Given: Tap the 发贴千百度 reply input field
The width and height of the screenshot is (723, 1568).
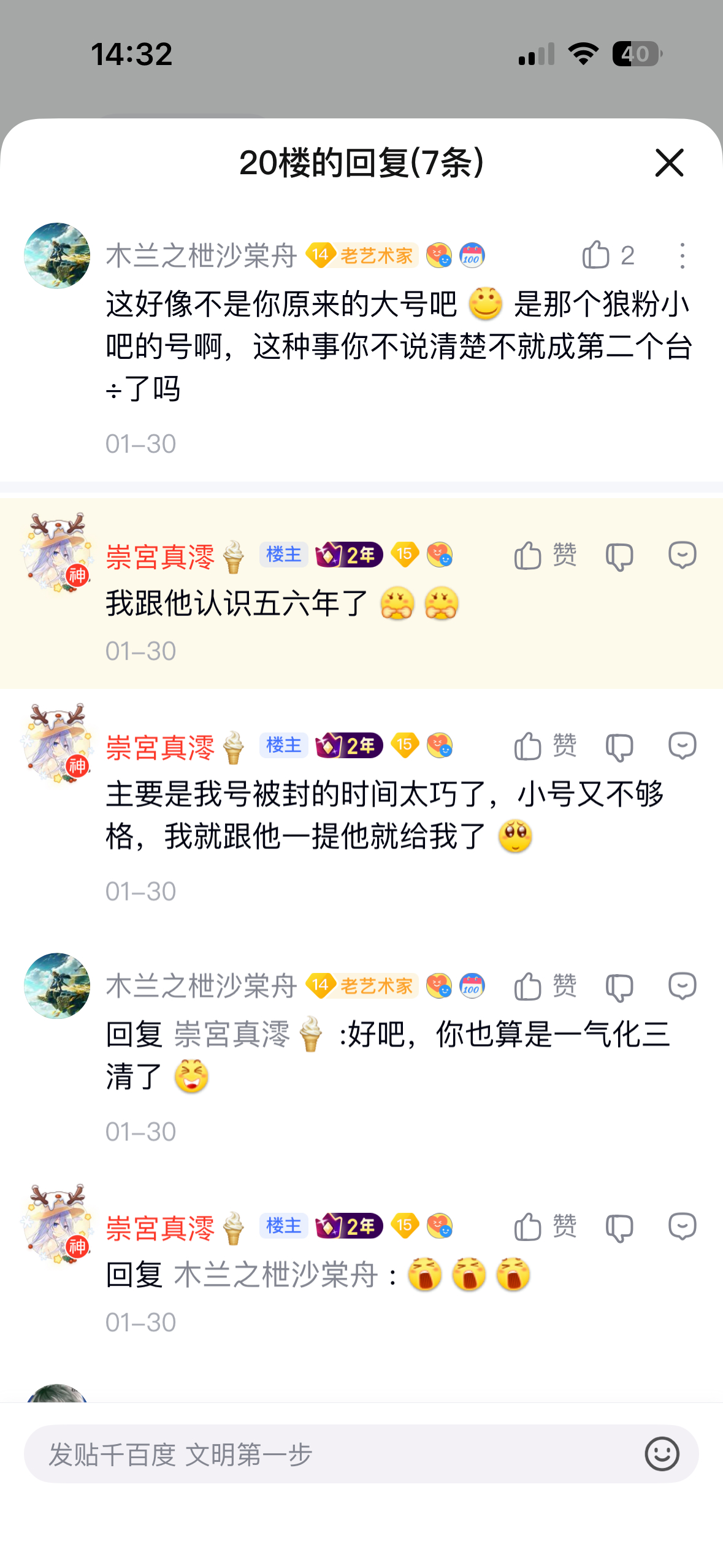Looking at the screenshot, I should pyautogui.click(x=331, y=1454).
